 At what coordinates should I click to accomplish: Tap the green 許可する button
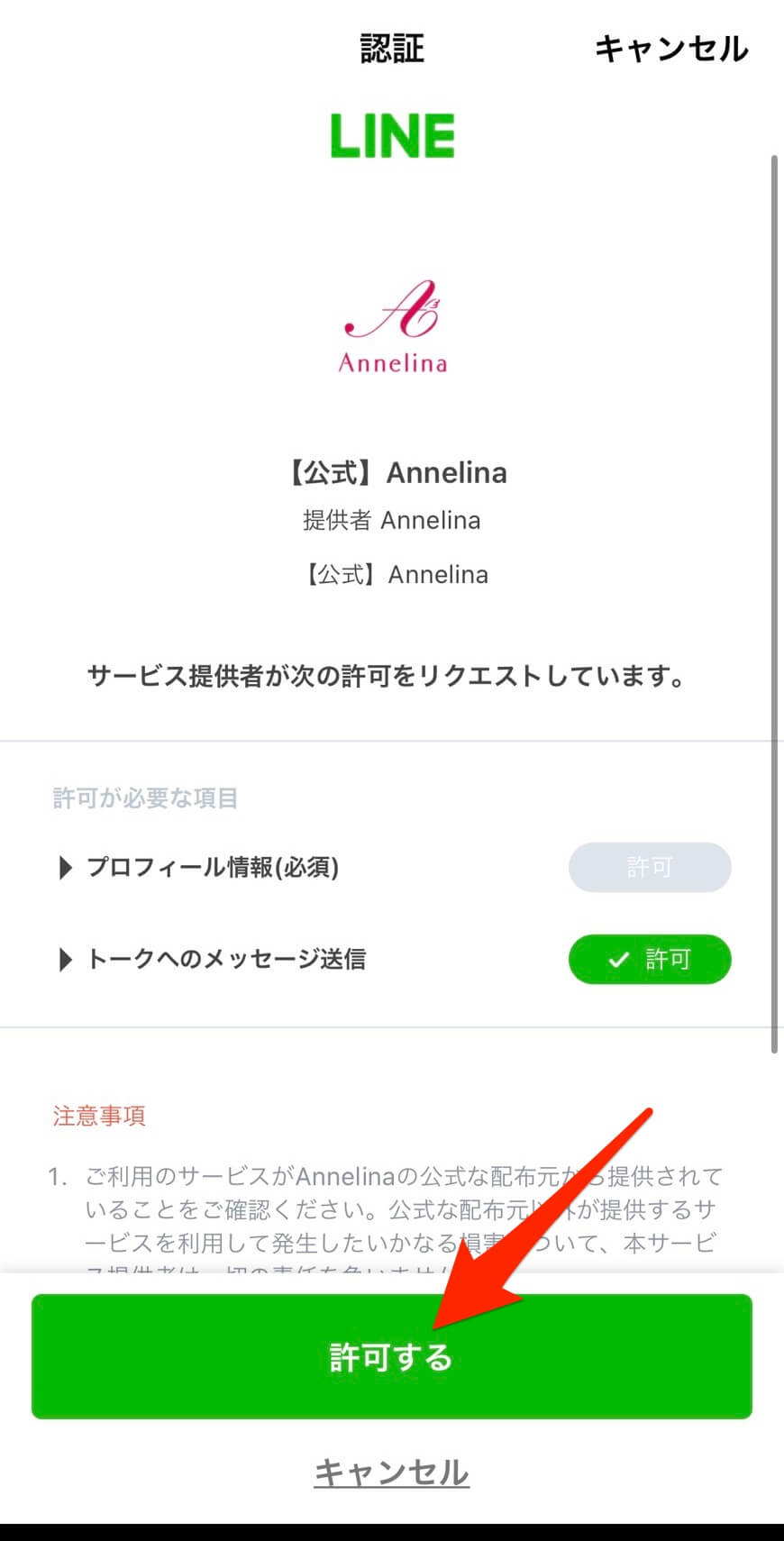coord(391,1356)
